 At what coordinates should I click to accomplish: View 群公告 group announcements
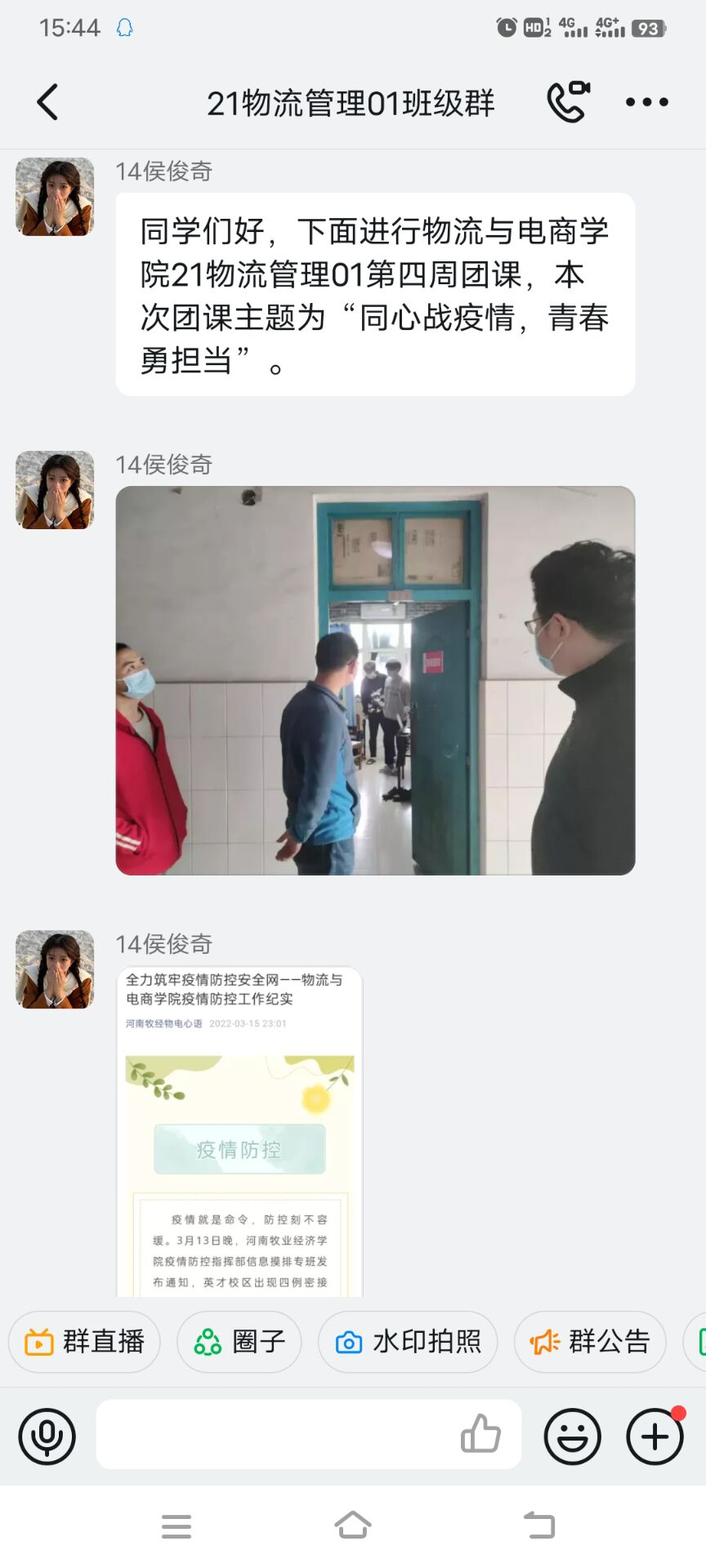coord(590,1342)
